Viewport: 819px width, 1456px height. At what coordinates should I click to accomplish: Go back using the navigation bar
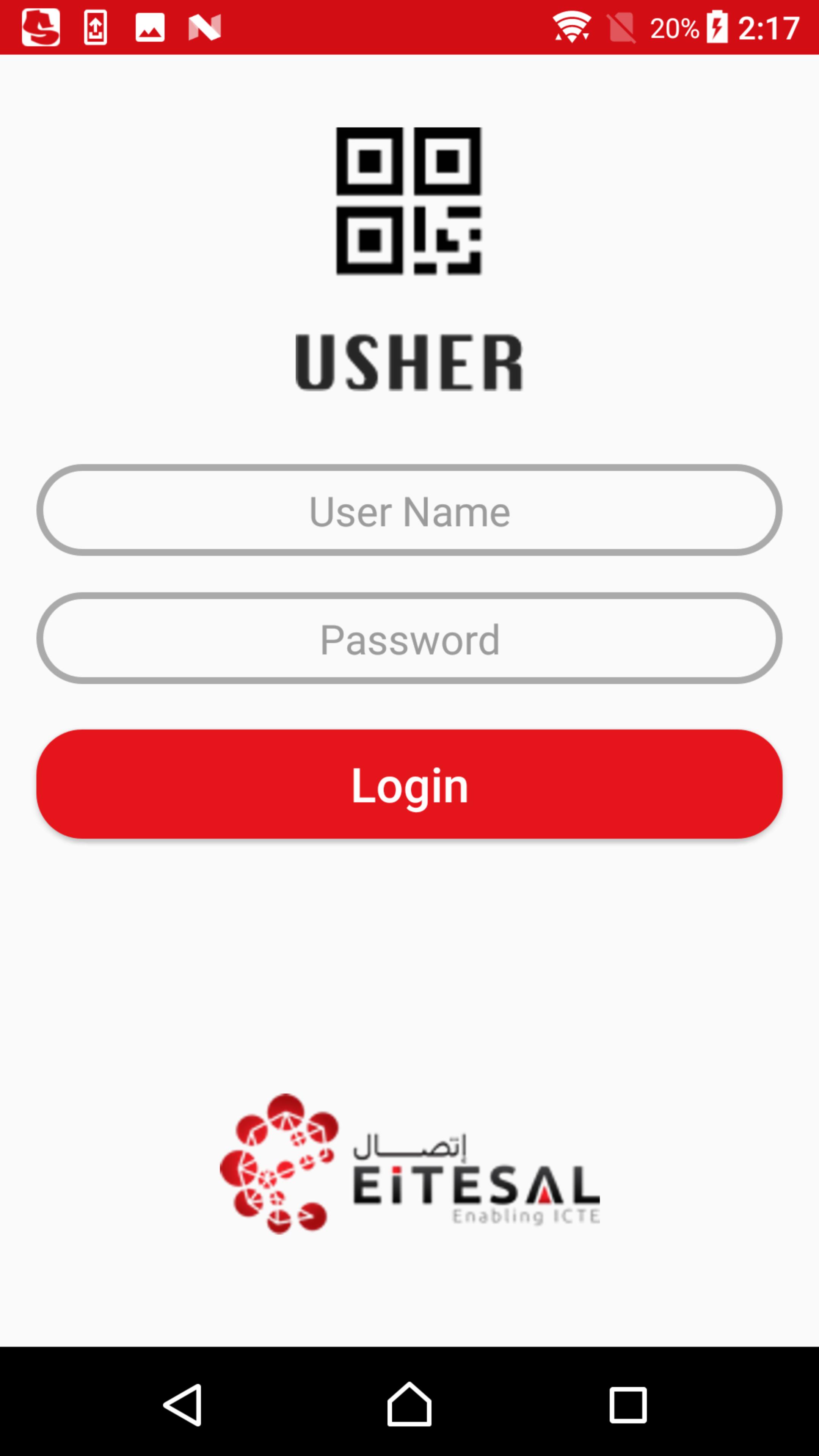183,1404
